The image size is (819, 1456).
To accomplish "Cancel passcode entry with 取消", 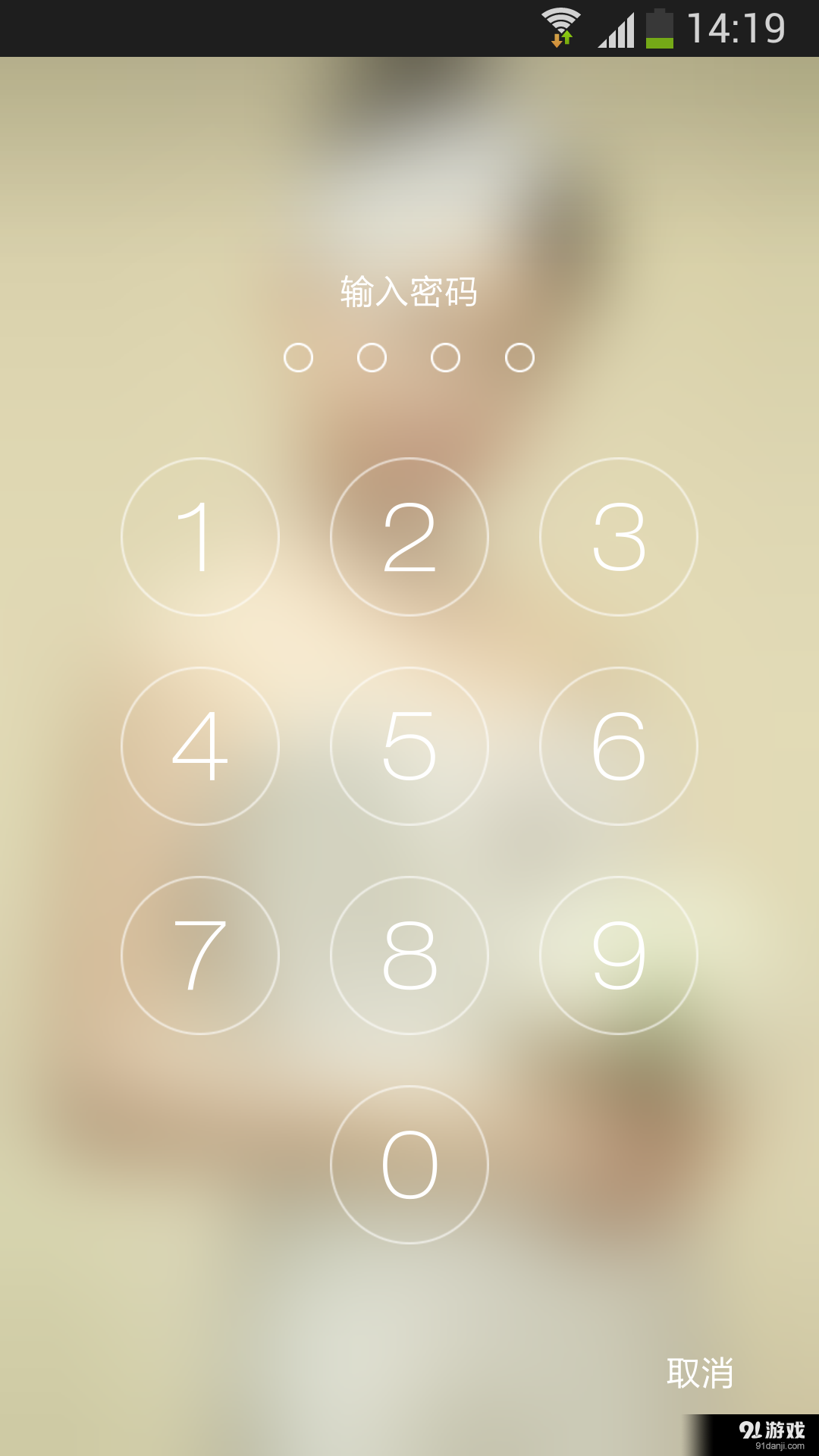I will (699, 1373).
